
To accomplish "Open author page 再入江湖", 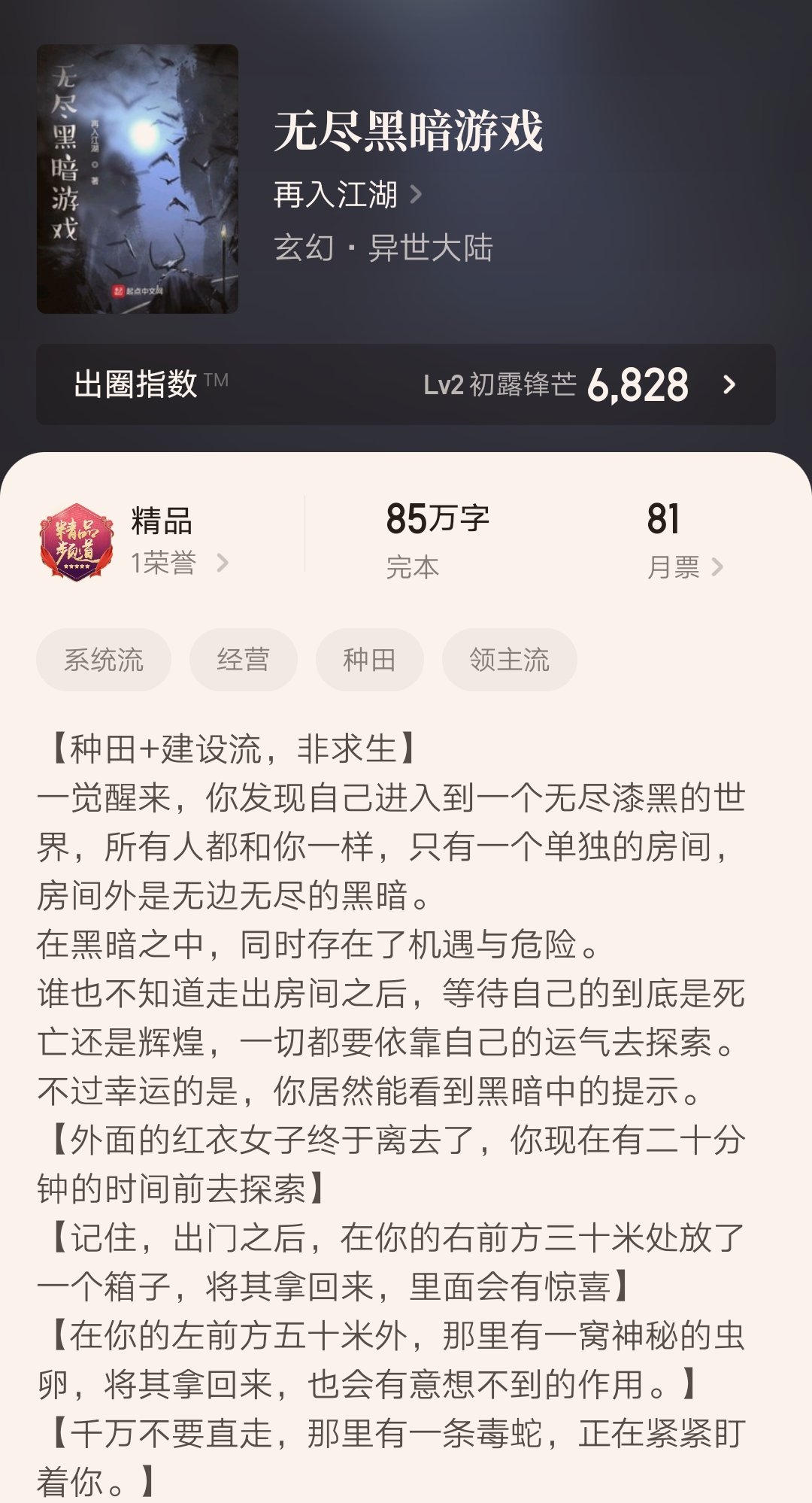I will 347,195.
